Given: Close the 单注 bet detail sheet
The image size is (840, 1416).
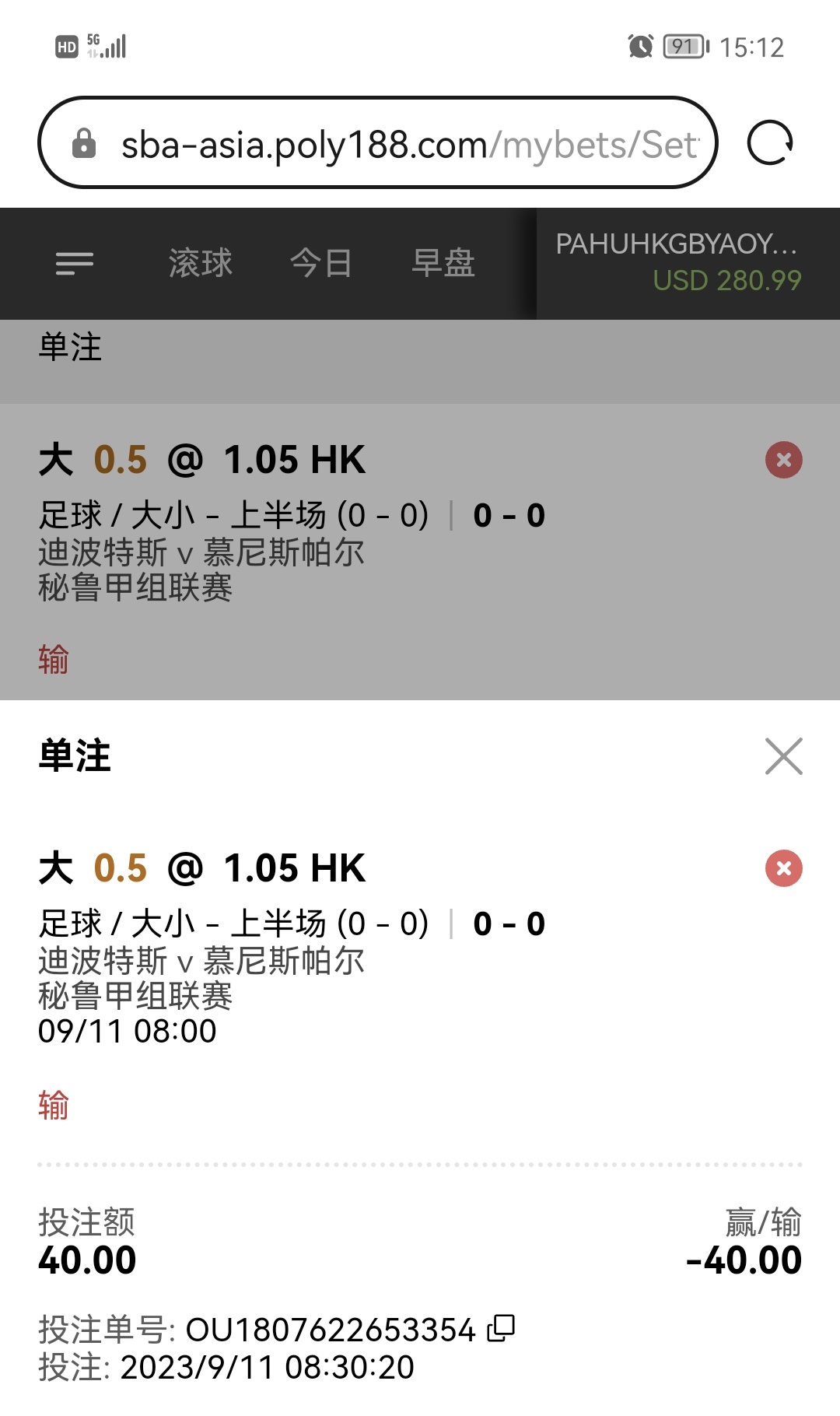Looking at the screenshot, I should pyautogui.click(x=783, y=756).
